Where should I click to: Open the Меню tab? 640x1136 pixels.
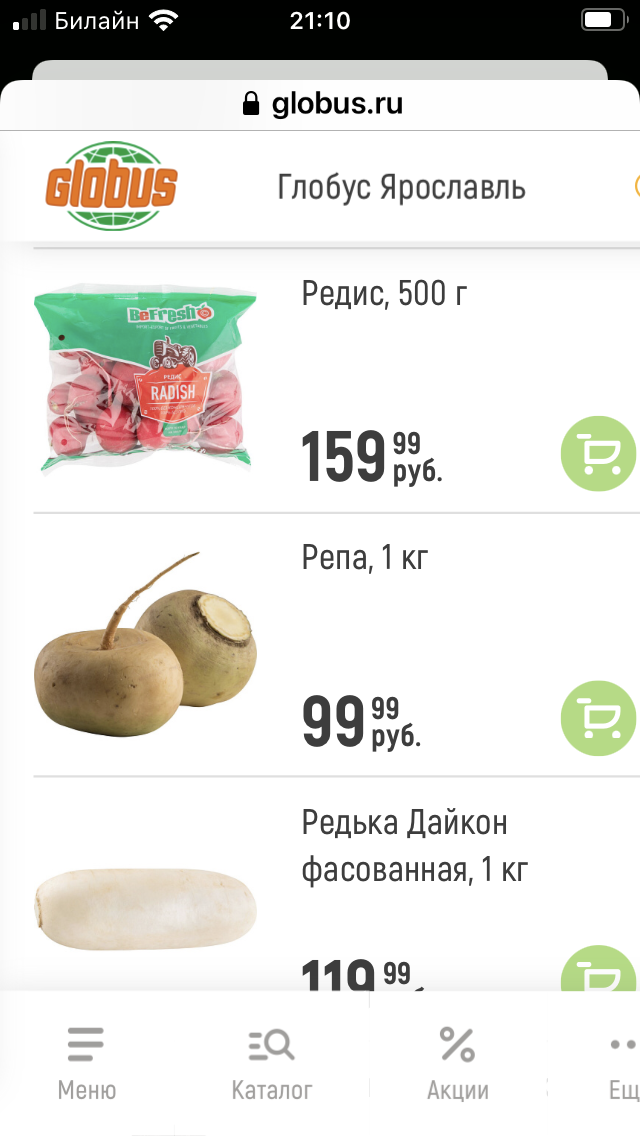click(x=86, y=1062)
